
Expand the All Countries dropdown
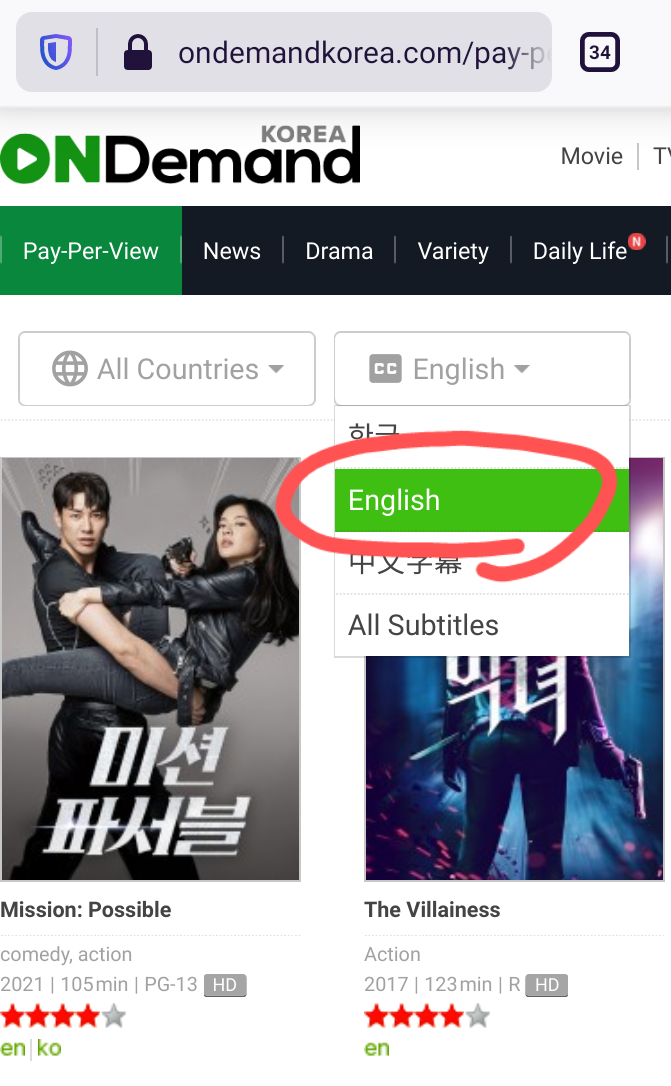(167, 369)
